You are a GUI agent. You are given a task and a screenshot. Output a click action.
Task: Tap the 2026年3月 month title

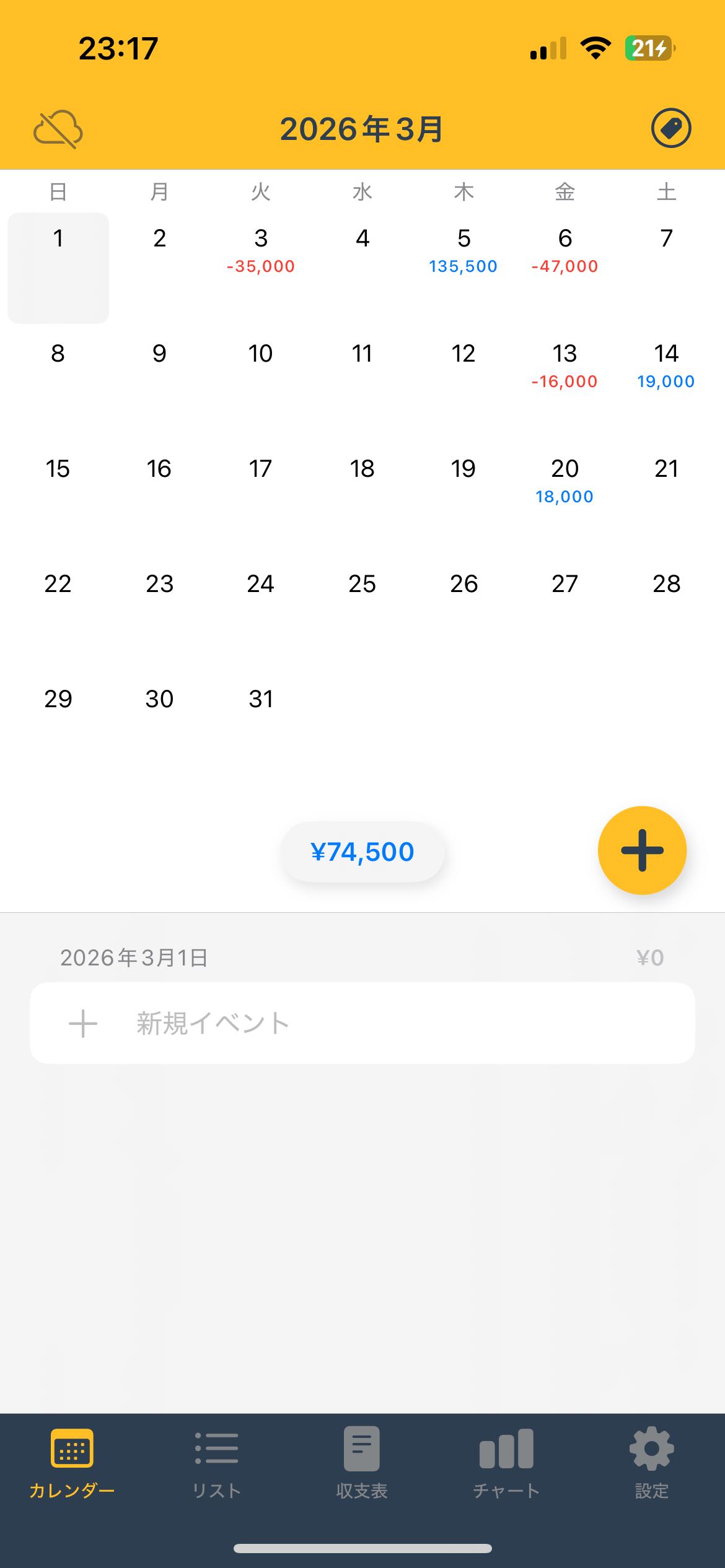(x=362, y=129)
